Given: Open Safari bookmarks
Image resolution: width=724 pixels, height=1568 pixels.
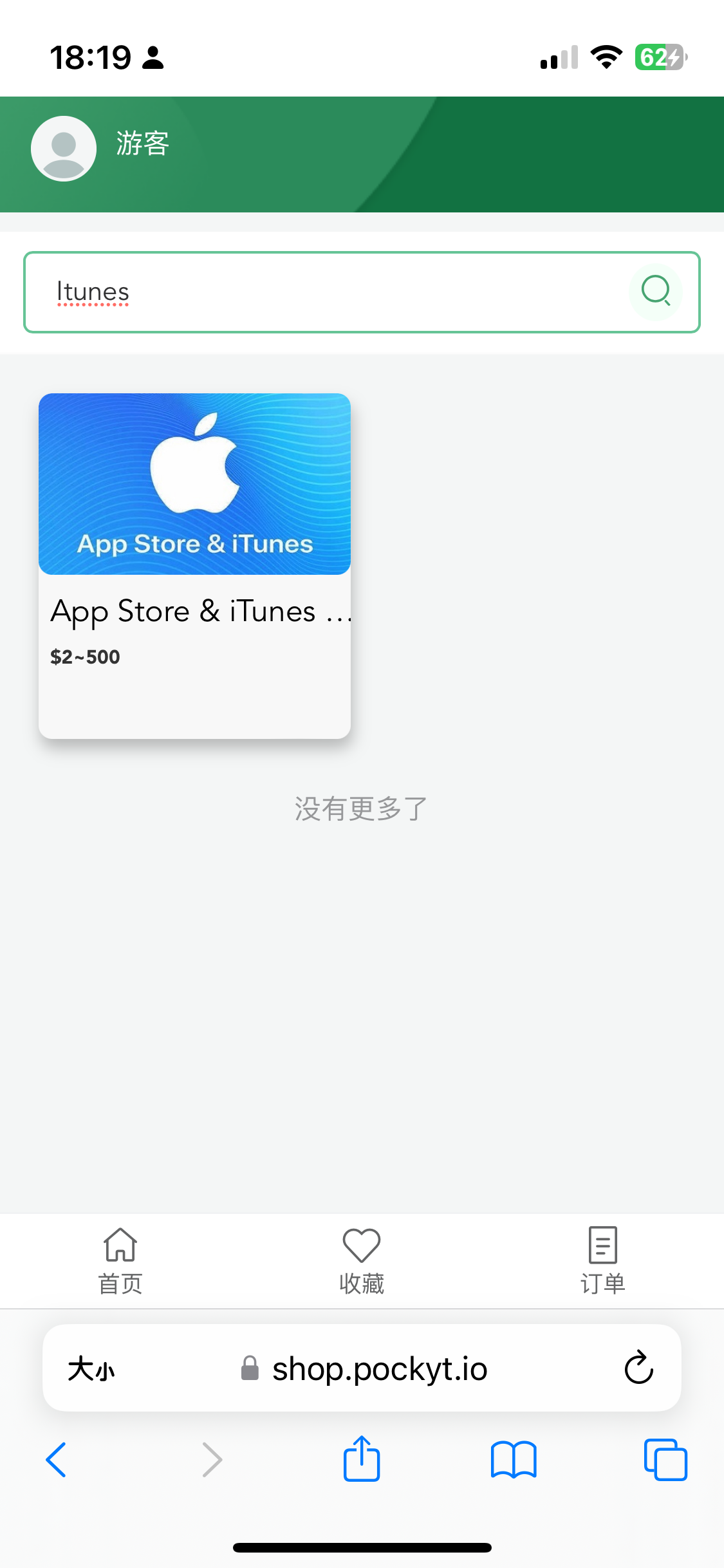Looking at the screenshot, I should (513, 1459).
